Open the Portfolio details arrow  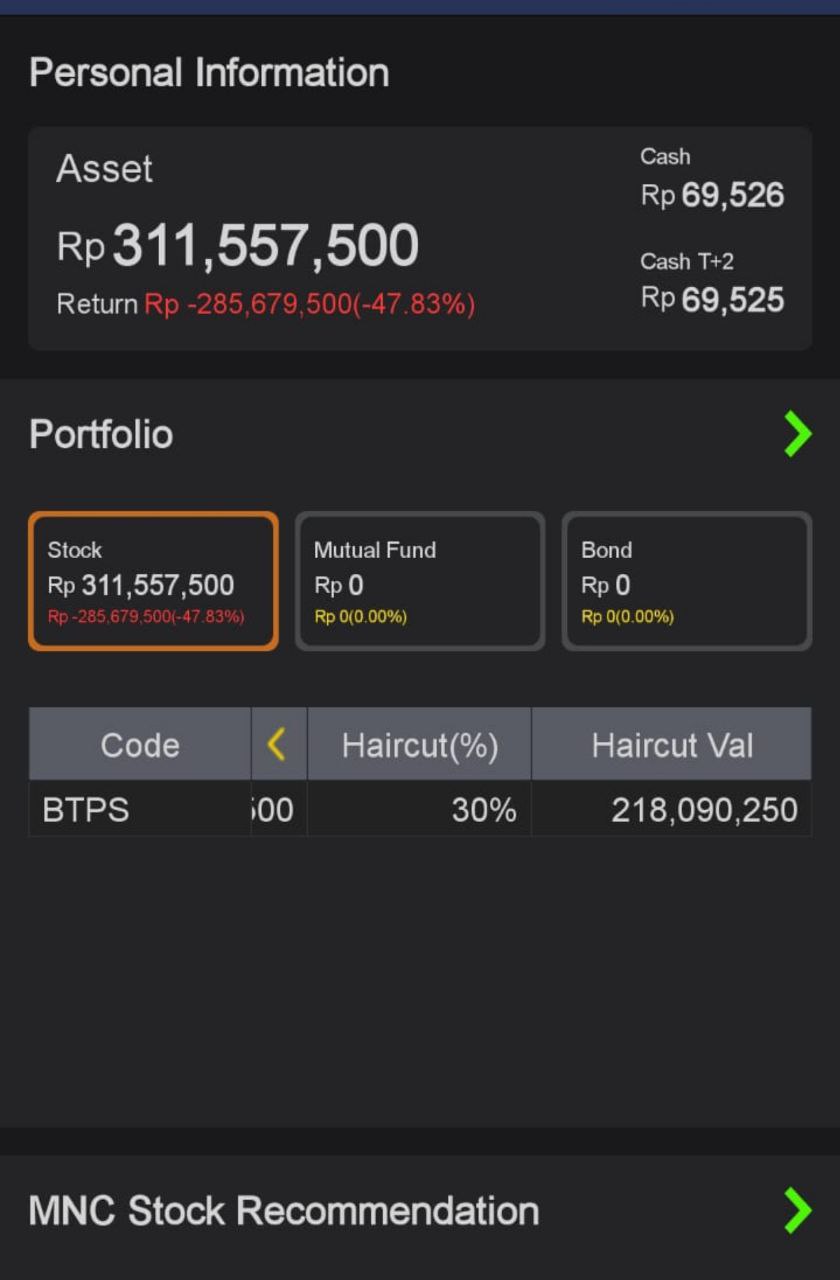click(x=797, y=434)
